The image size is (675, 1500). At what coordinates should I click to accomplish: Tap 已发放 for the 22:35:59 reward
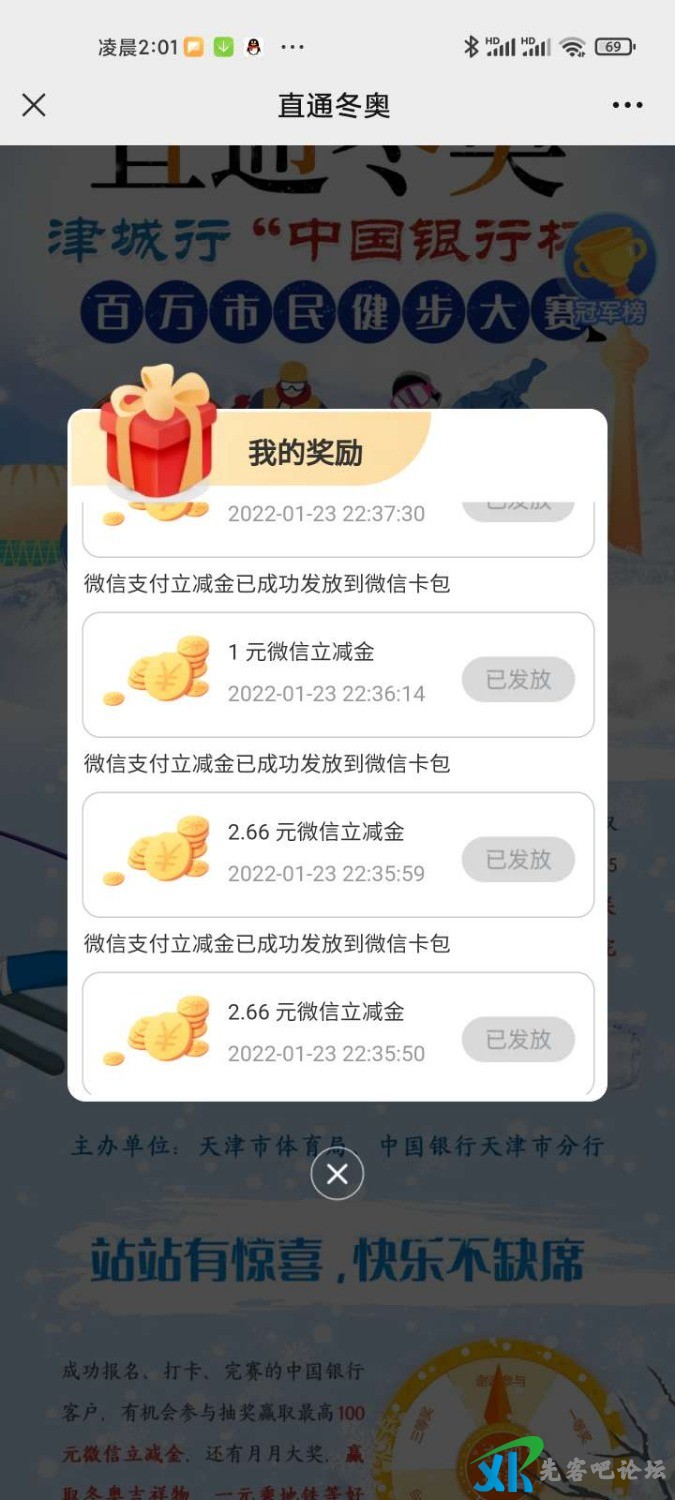518,860
